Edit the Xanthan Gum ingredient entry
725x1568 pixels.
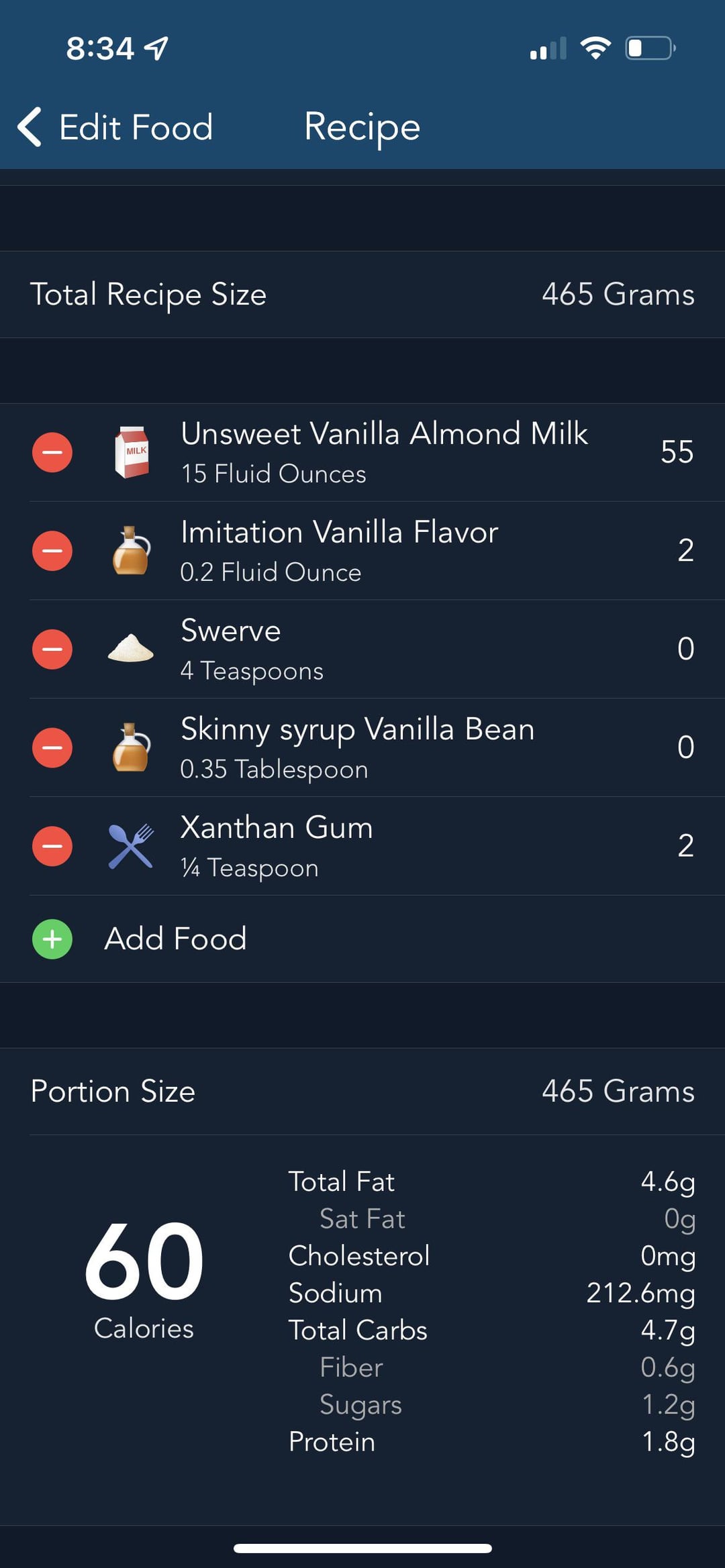pyautogui.click(x=276, y=846)
